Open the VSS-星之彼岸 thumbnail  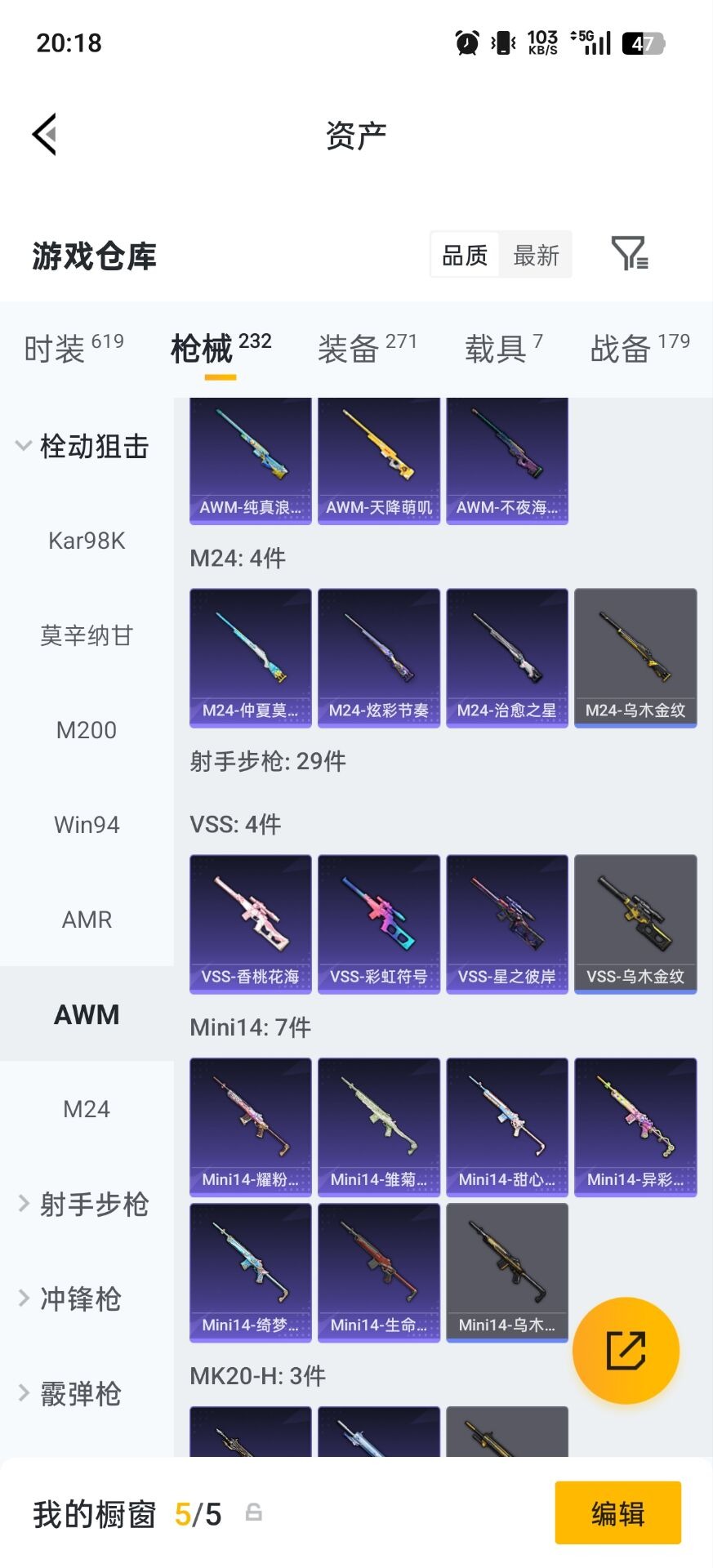point(507,921)
